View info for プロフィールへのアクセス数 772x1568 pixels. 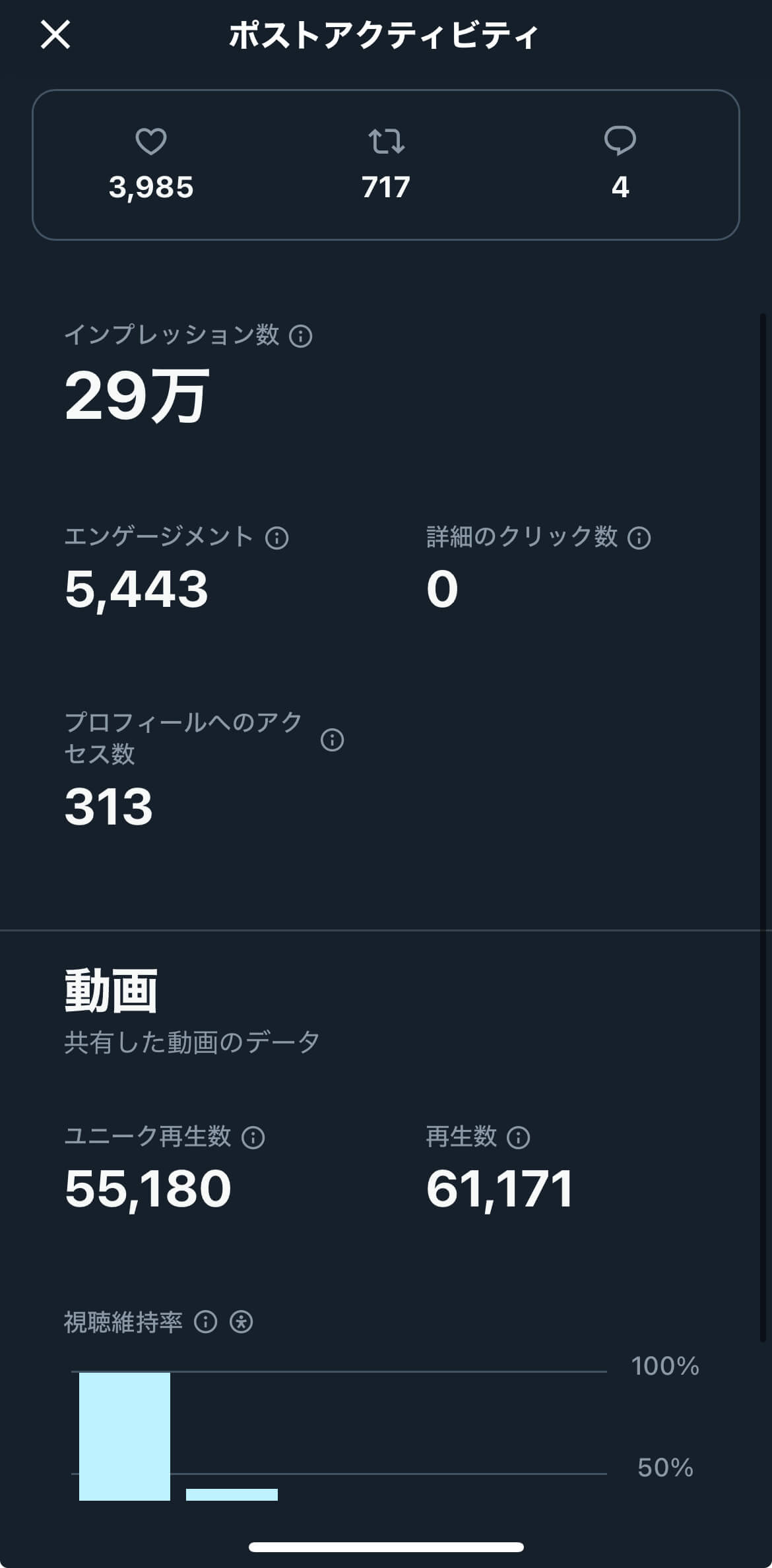pyautogui.click(x=332, y=740)
